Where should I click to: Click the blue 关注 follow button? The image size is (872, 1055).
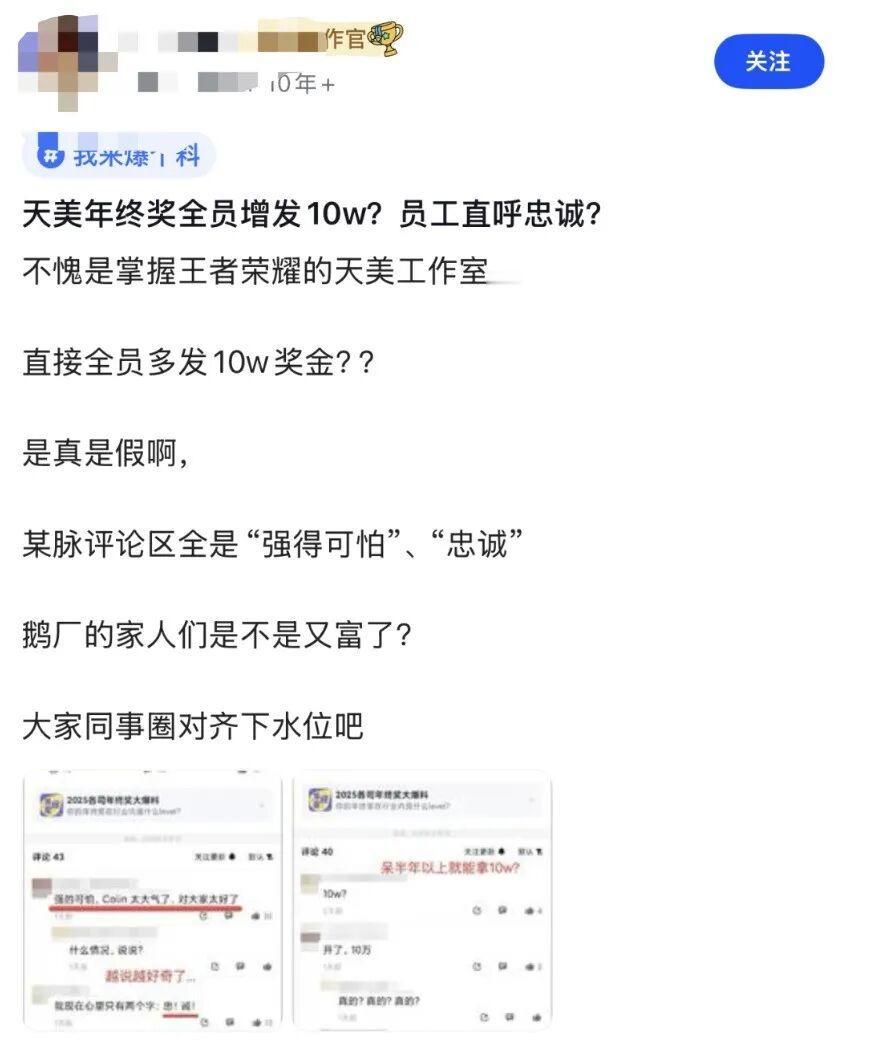click(770, 61)
